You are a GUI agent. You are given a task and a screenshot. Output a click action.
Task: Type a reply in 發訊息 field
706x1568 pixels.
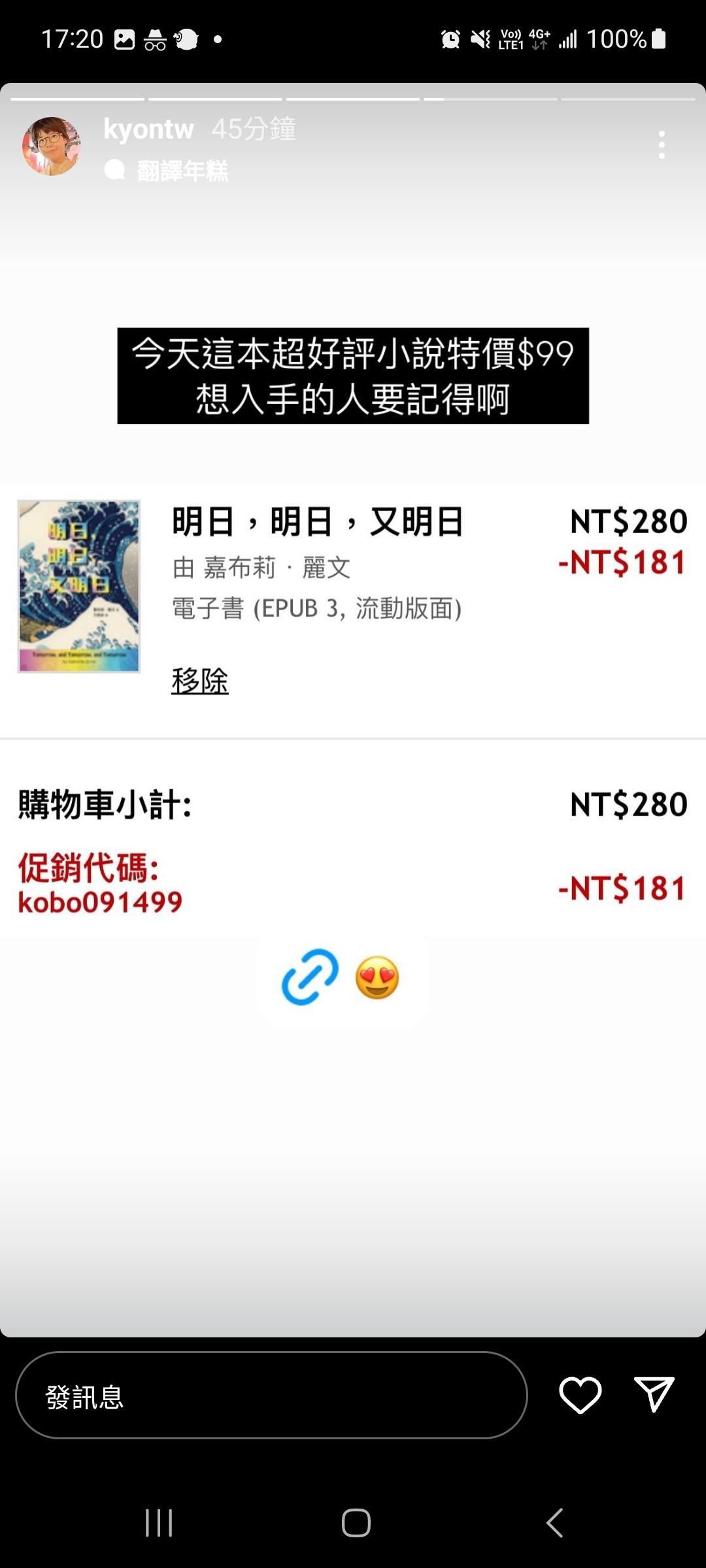click(271, 1395)
